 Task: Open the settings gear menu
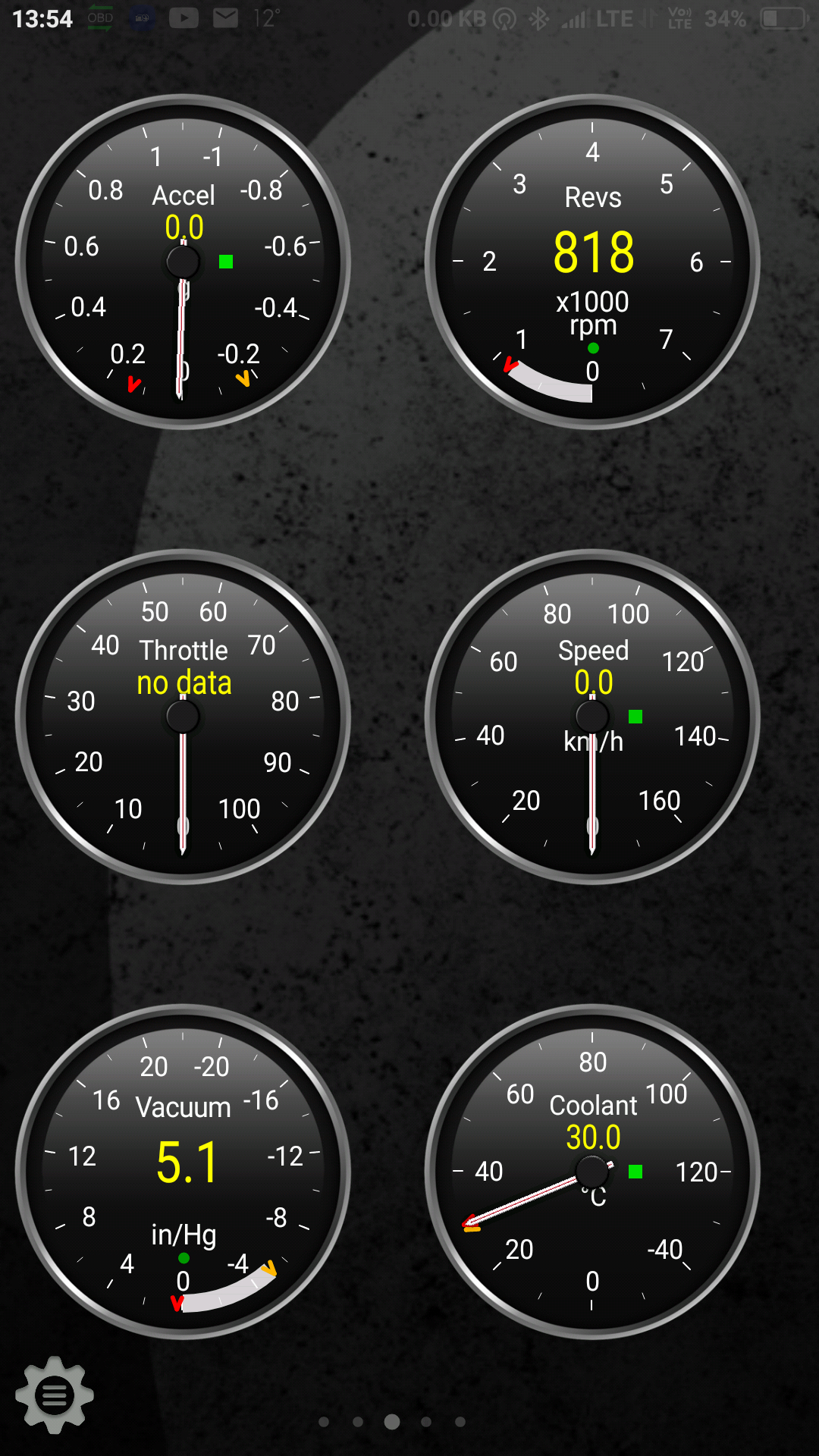54,1394
